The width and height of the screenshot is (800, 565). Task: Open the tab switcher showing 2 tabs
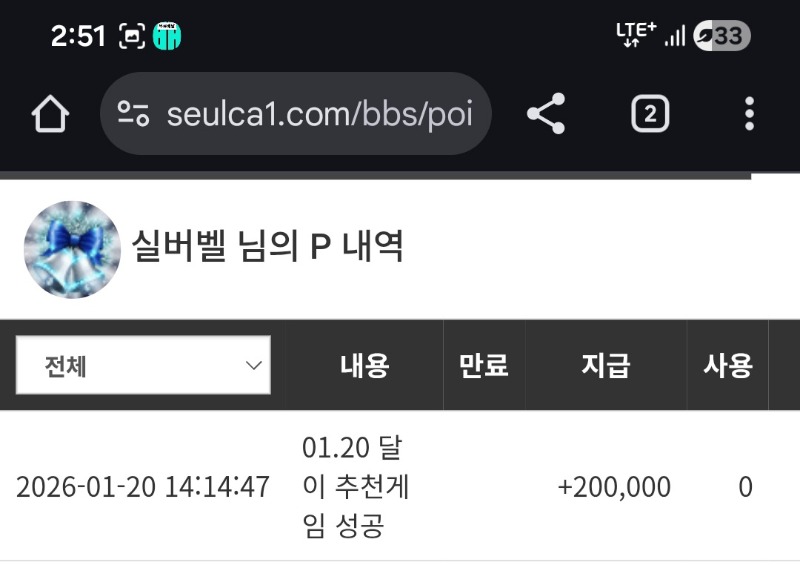pyautogui.click(x=650, y=114)
